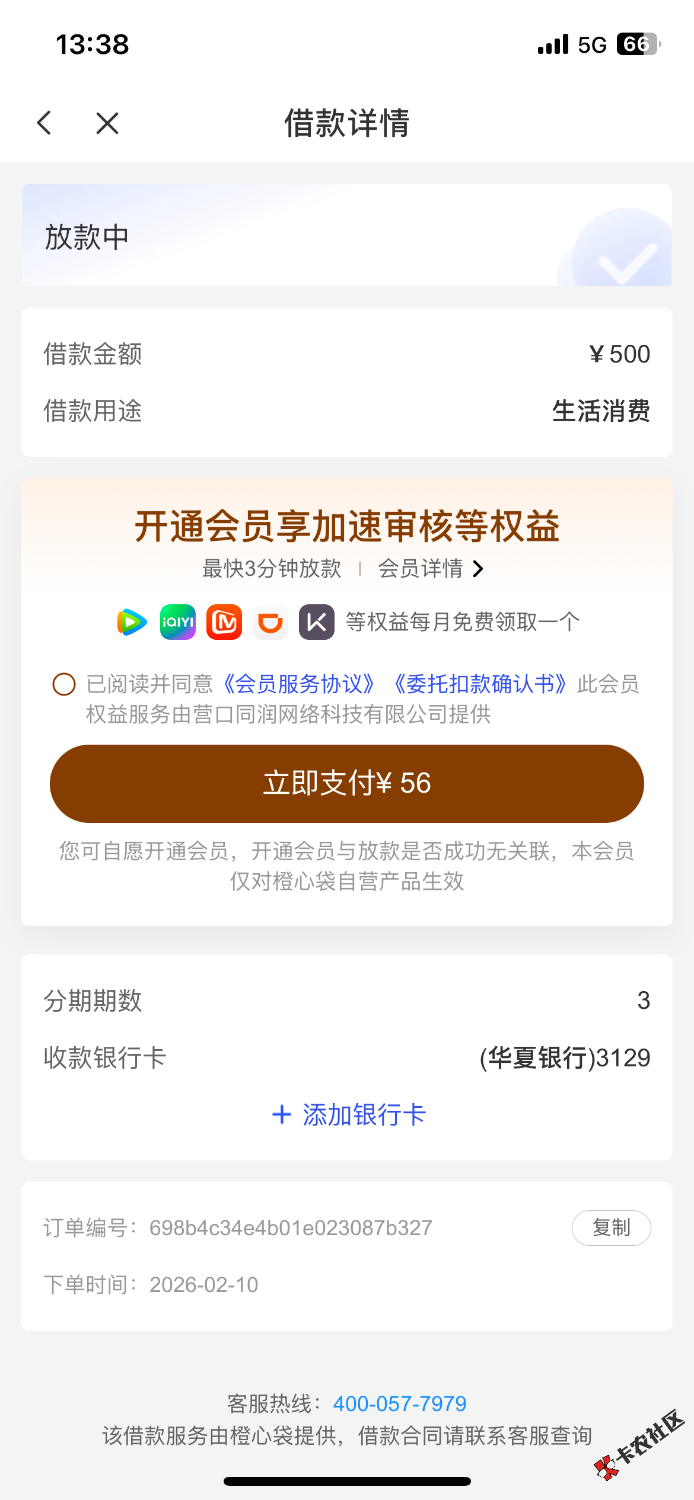Tap 立即支付¥56 to pay
Screen dimensions: 694x1500
[x=347, y=783]
